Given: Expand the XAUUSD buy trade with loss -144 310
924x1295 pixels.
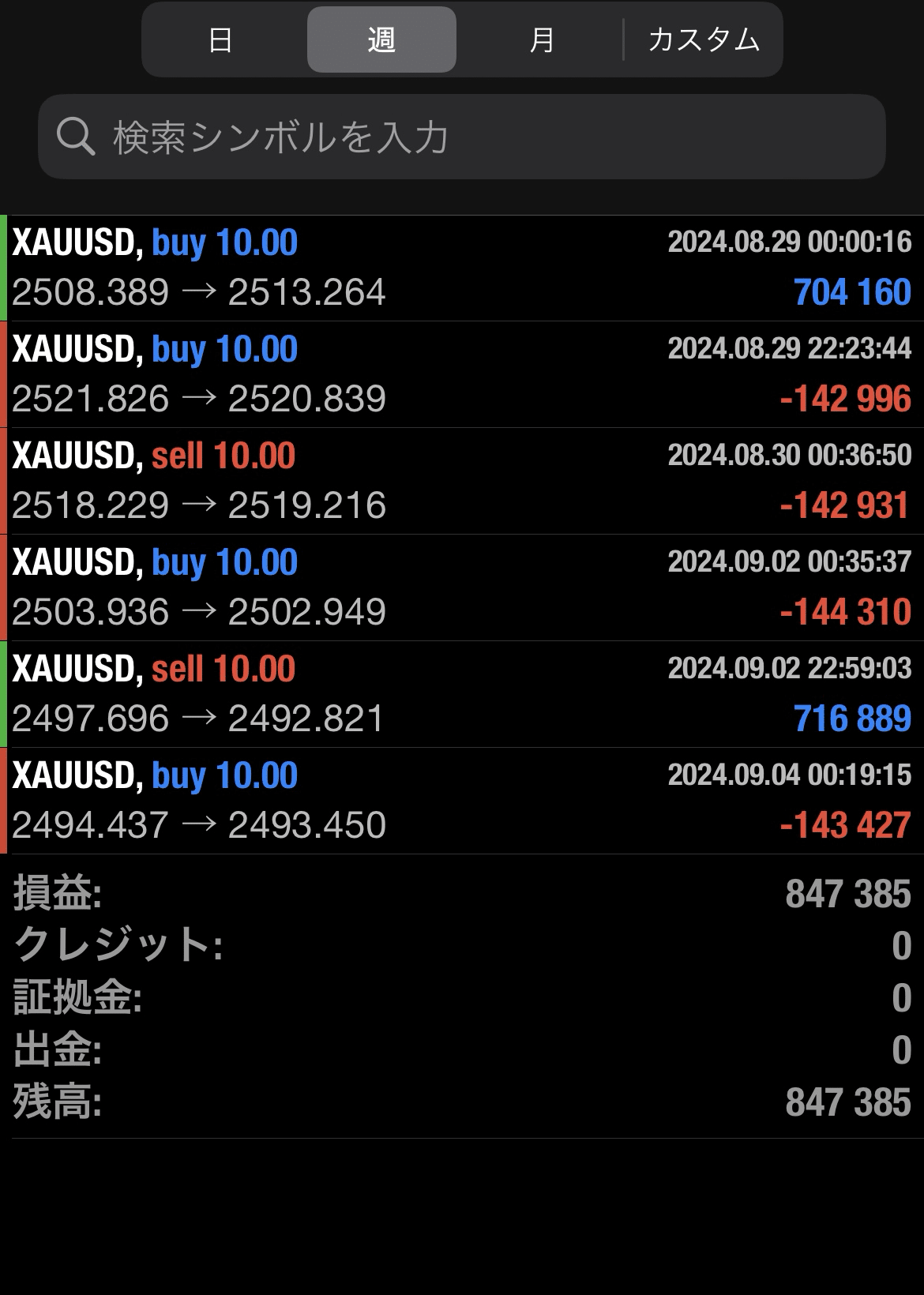Looking at the screenshot, I should [462, 587].
